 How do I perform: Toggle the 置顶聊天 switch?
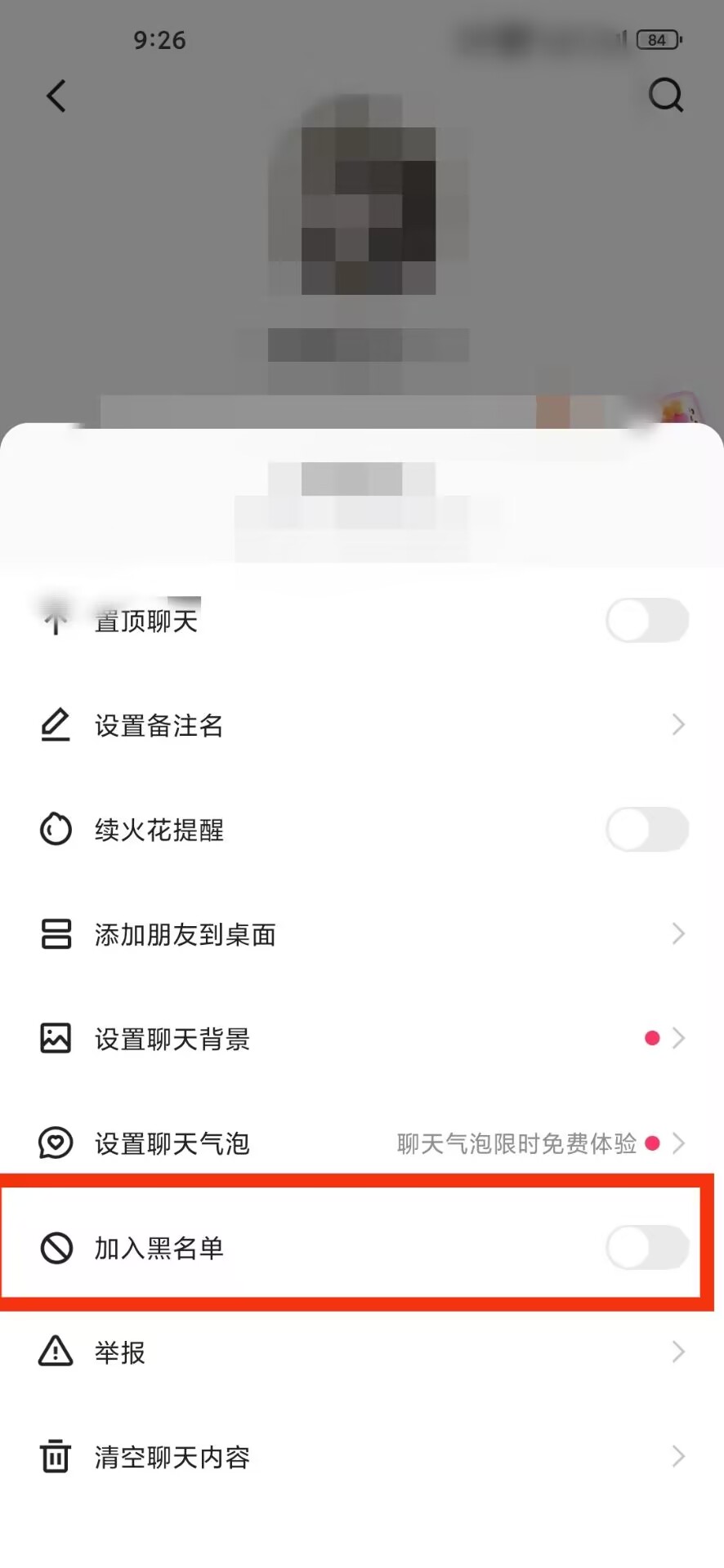(x=647, y=621)
